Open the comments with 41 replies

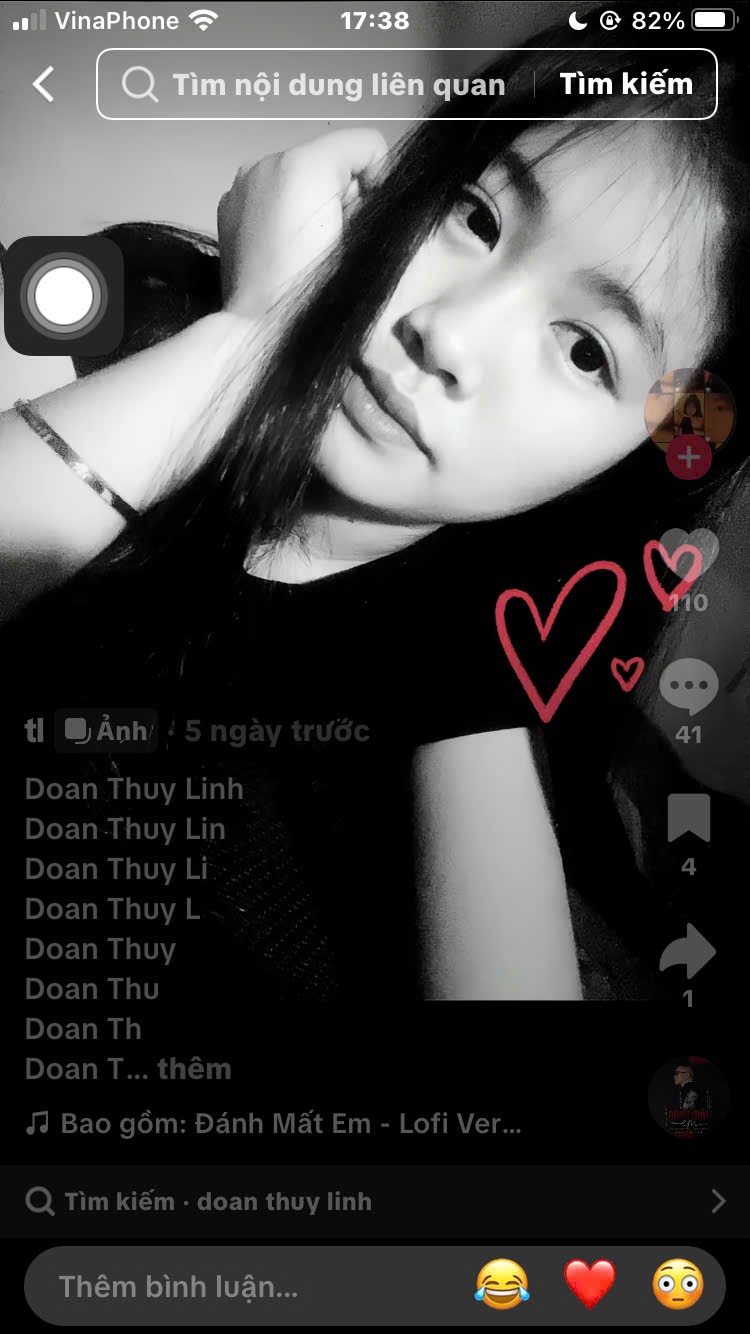(x=689, y=690)
